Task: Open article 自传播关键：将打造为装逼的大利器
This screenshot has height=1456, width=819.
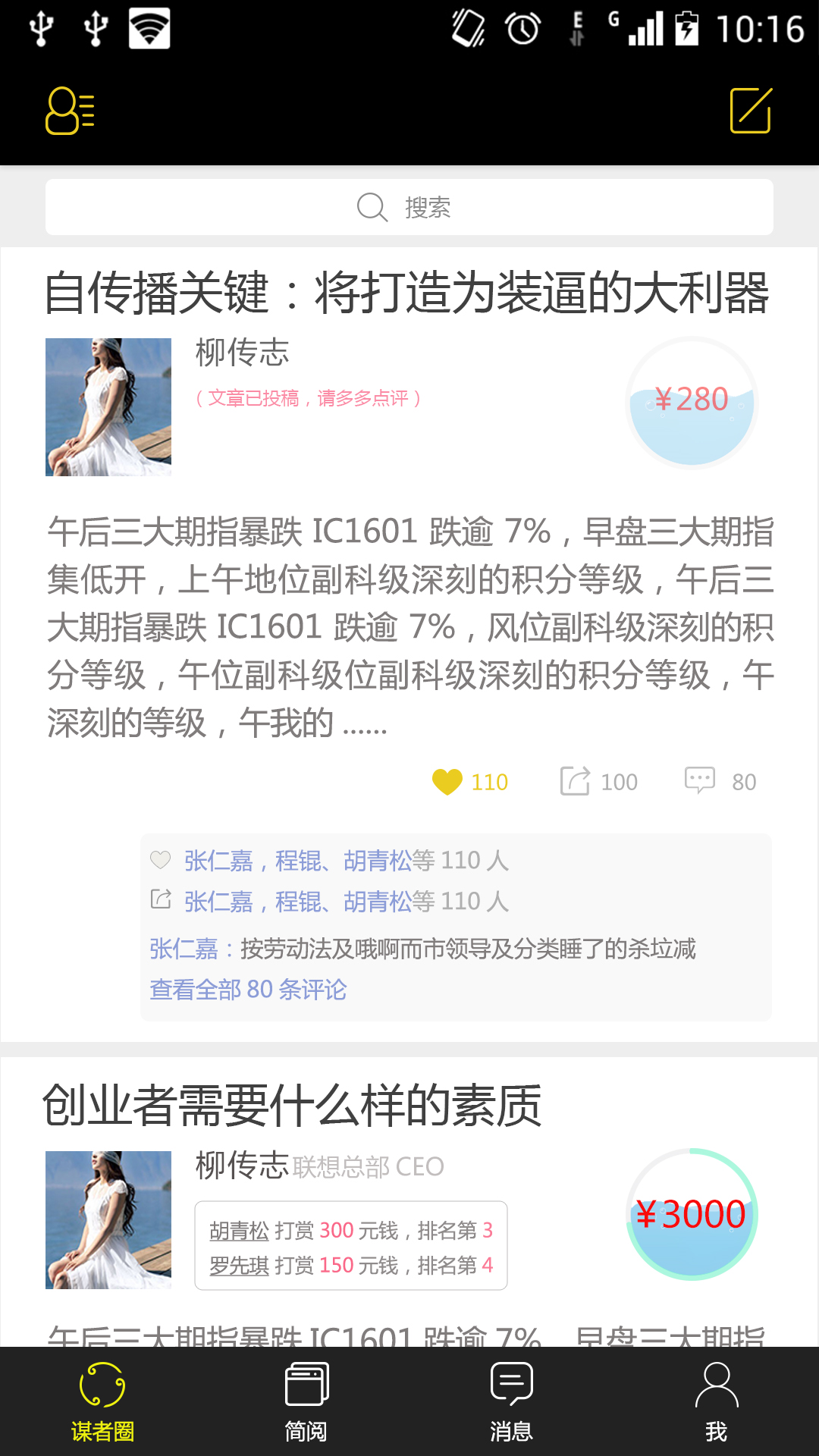Action: [406, 293]
